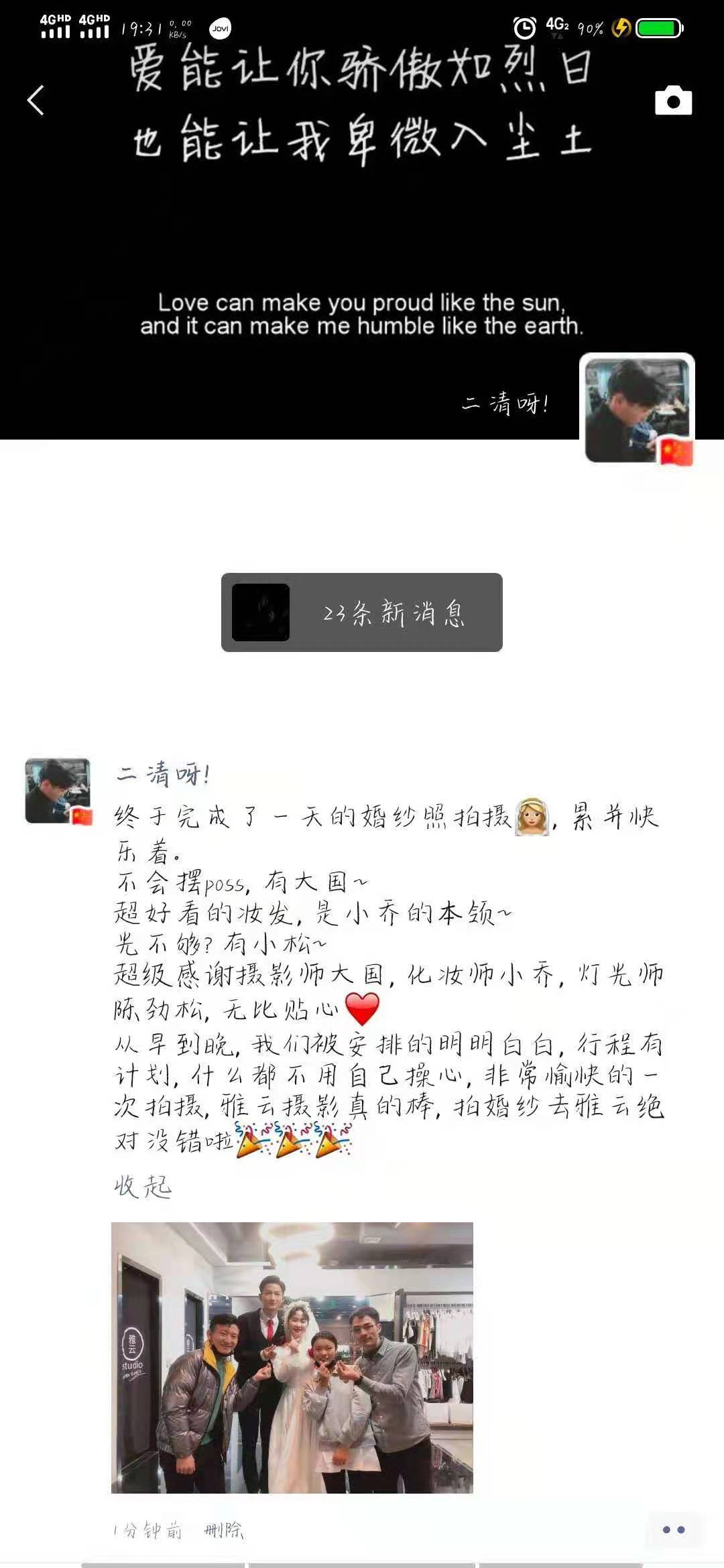Screen dimensions: 724x1568
Task: Open camera to post a moment
Action: pos(673,101)
